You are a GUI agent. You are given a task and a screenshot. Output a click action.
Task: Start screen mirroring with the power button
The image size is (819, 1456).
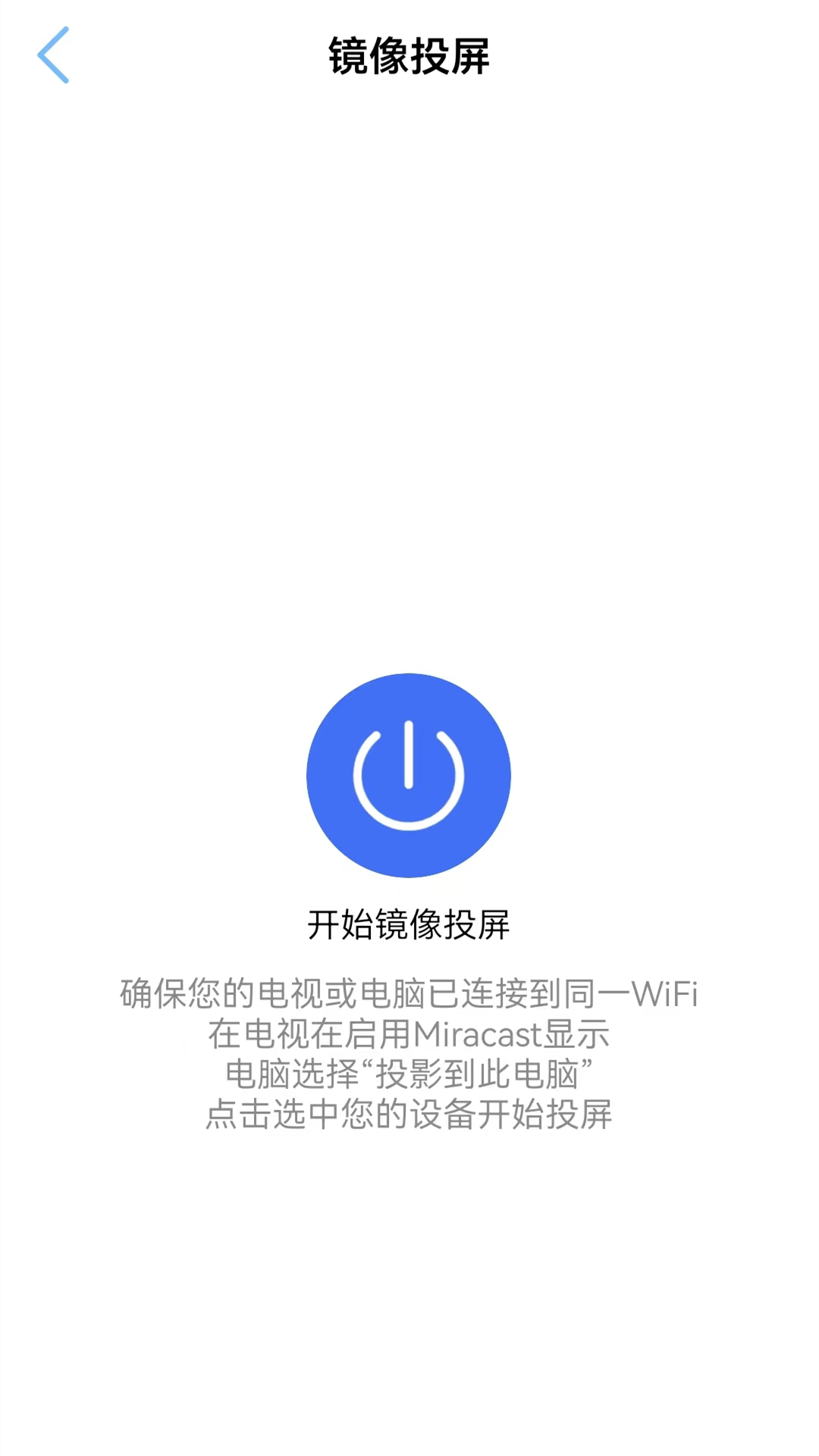pos(409,775)
